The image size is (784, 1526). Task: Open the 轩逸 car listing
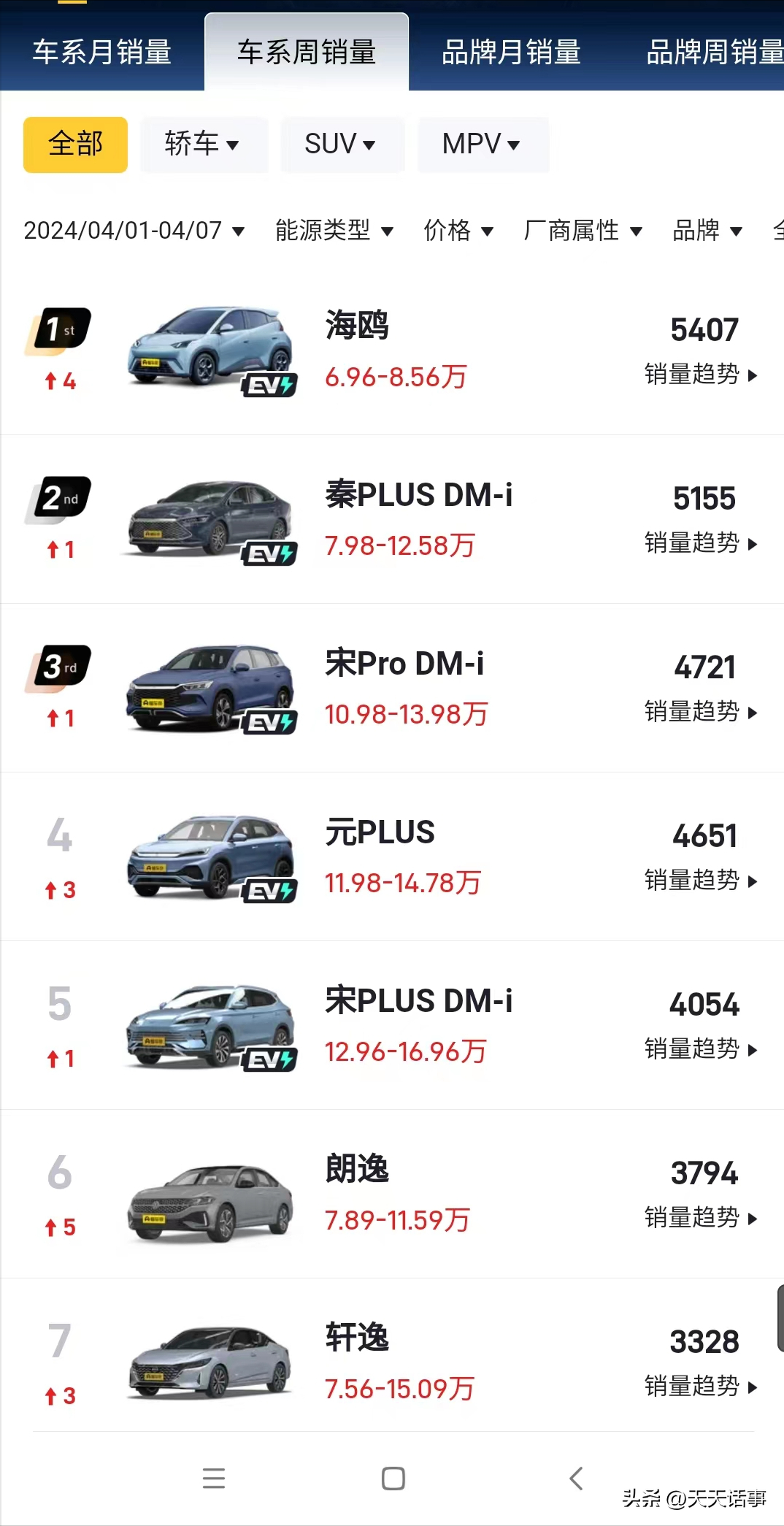(x=357, y=1338)
